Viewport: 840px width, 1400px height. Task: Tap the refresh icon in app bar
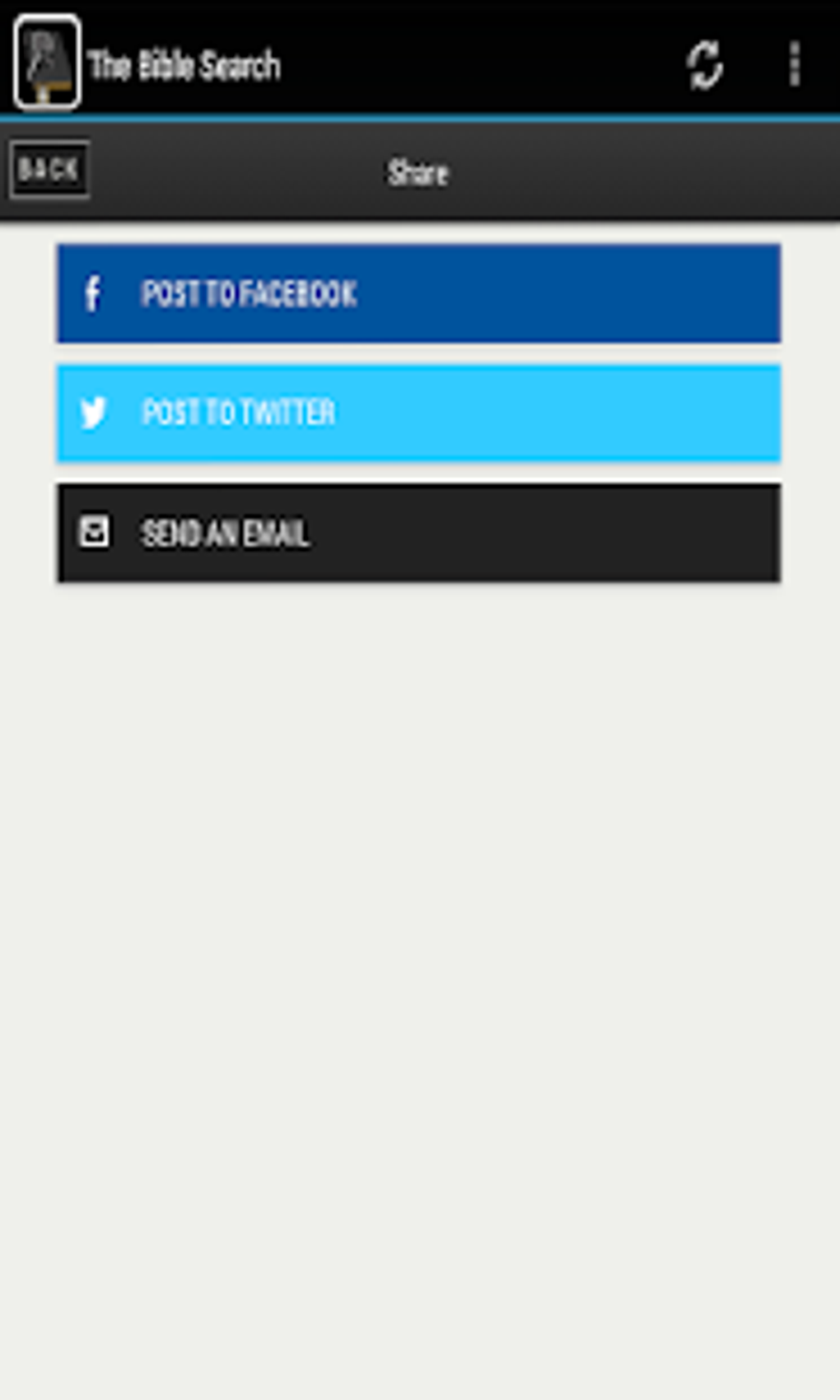705,64
